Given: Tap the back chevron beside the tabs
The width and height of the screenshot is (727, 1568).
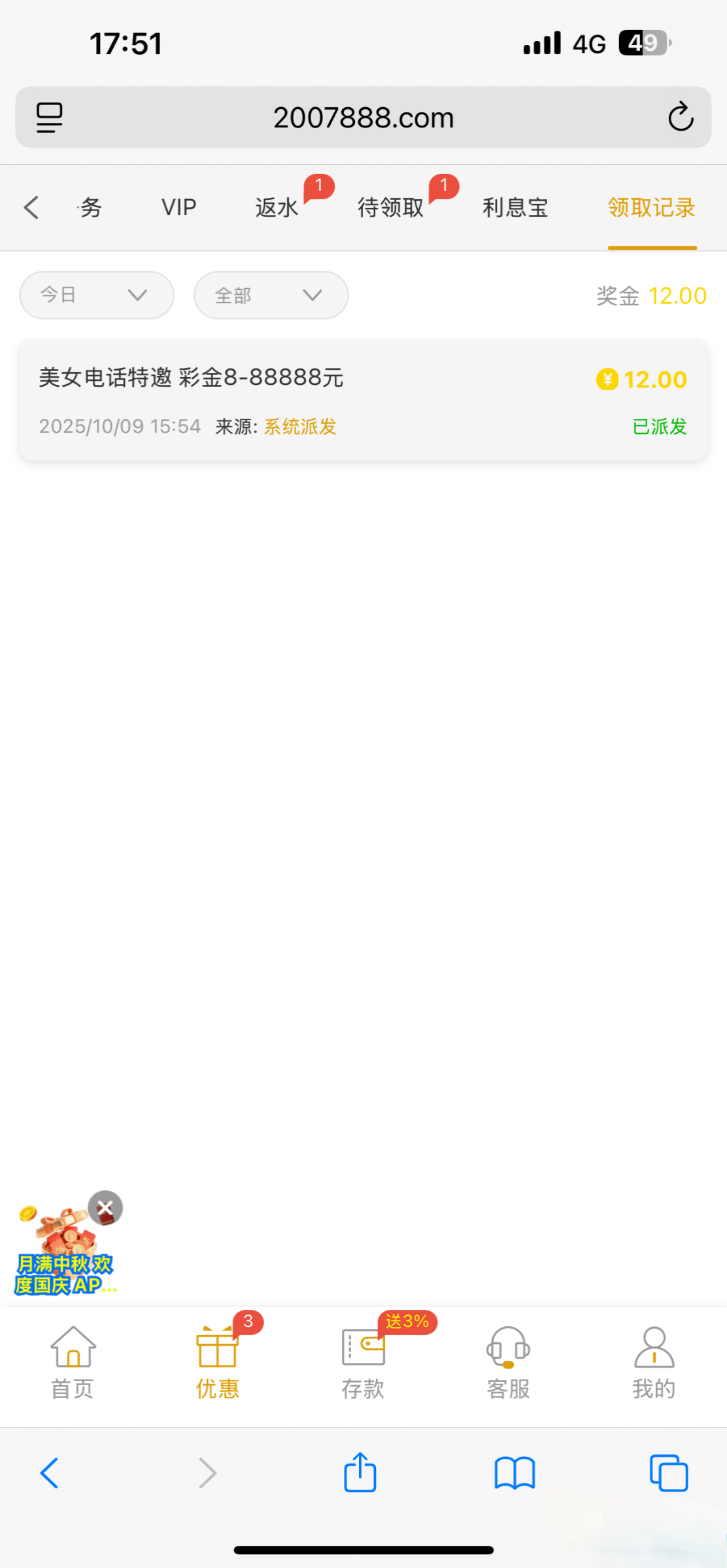Looking at the screenshot, I should 31,208.
